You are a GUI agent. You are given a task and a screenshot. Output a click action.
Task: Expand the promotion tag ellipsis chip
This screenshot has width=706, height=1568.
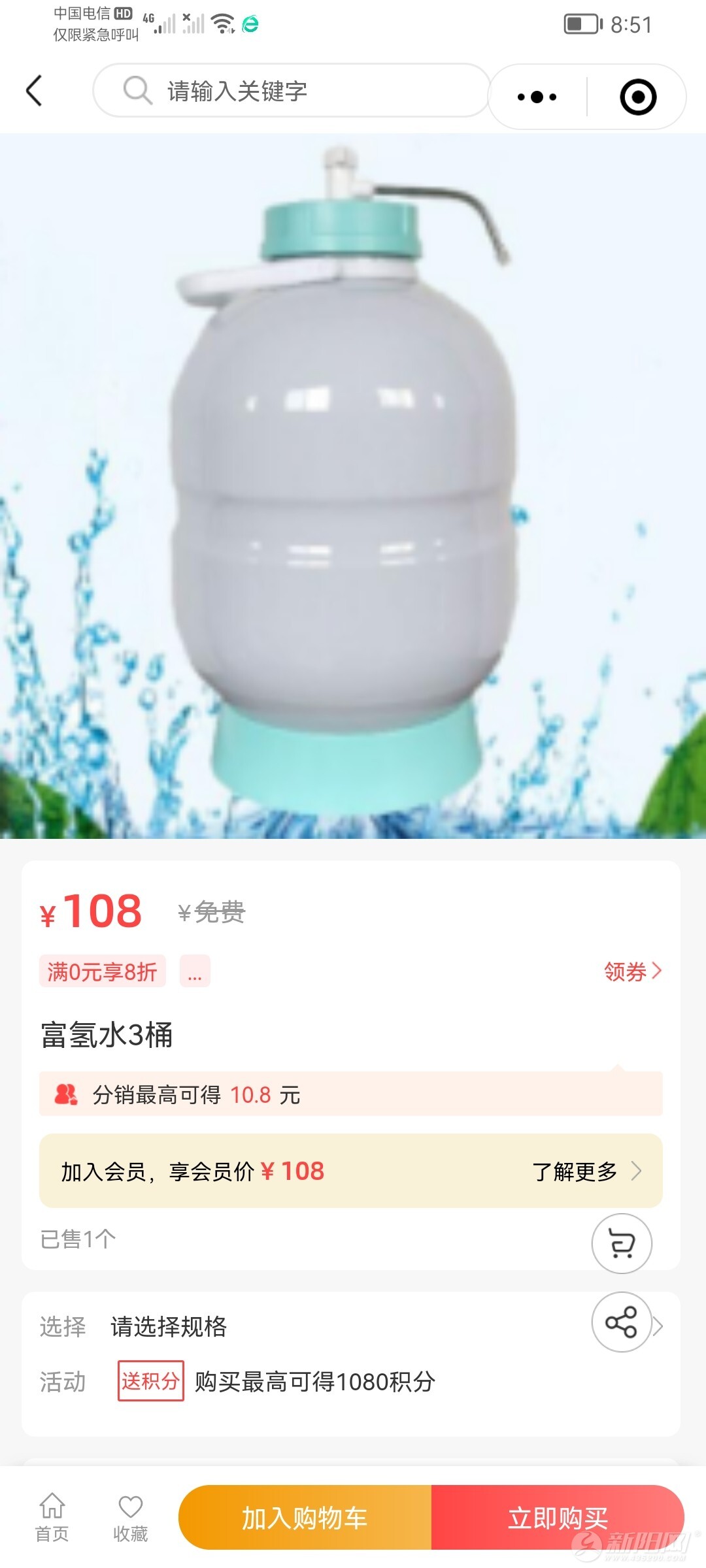195,972
